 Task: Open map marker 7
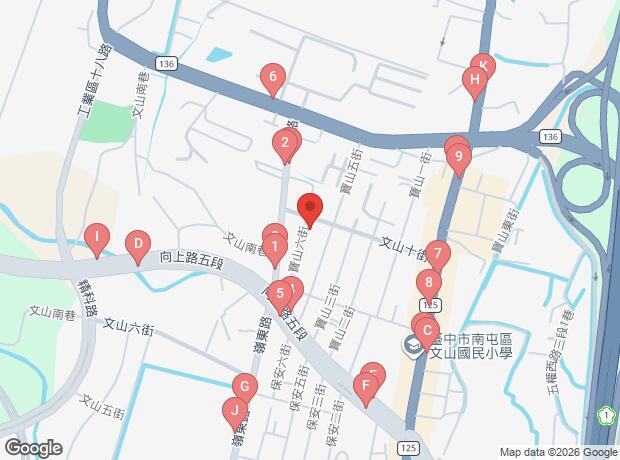tap(436, 255)
